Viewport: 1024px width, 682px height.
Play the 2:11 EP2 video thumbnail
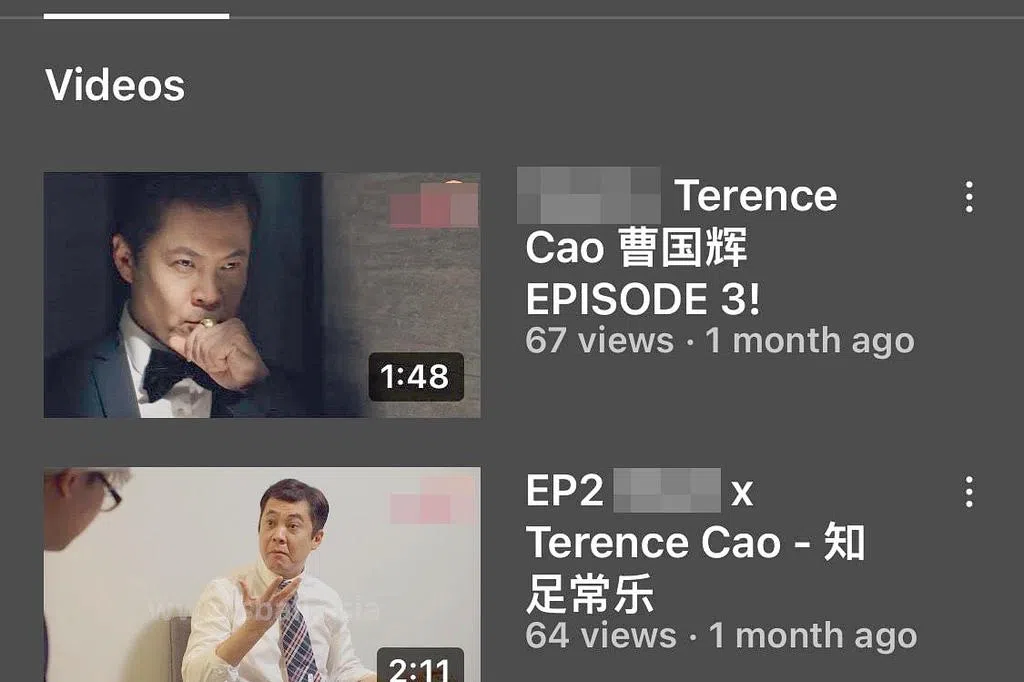tap(262, 575)
